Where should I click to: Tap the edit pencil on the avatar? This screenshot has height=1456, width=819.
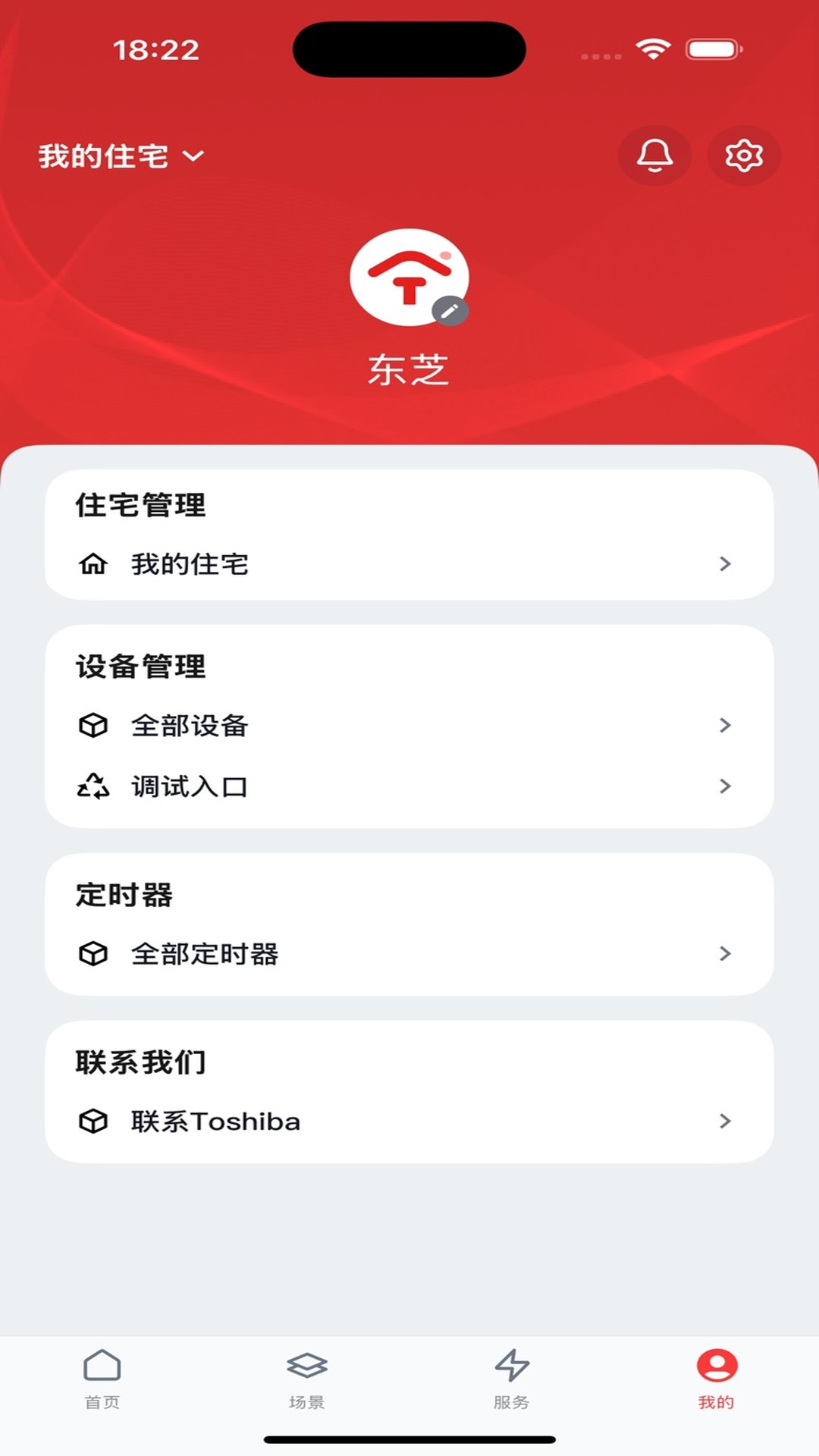tap(449, 309)
